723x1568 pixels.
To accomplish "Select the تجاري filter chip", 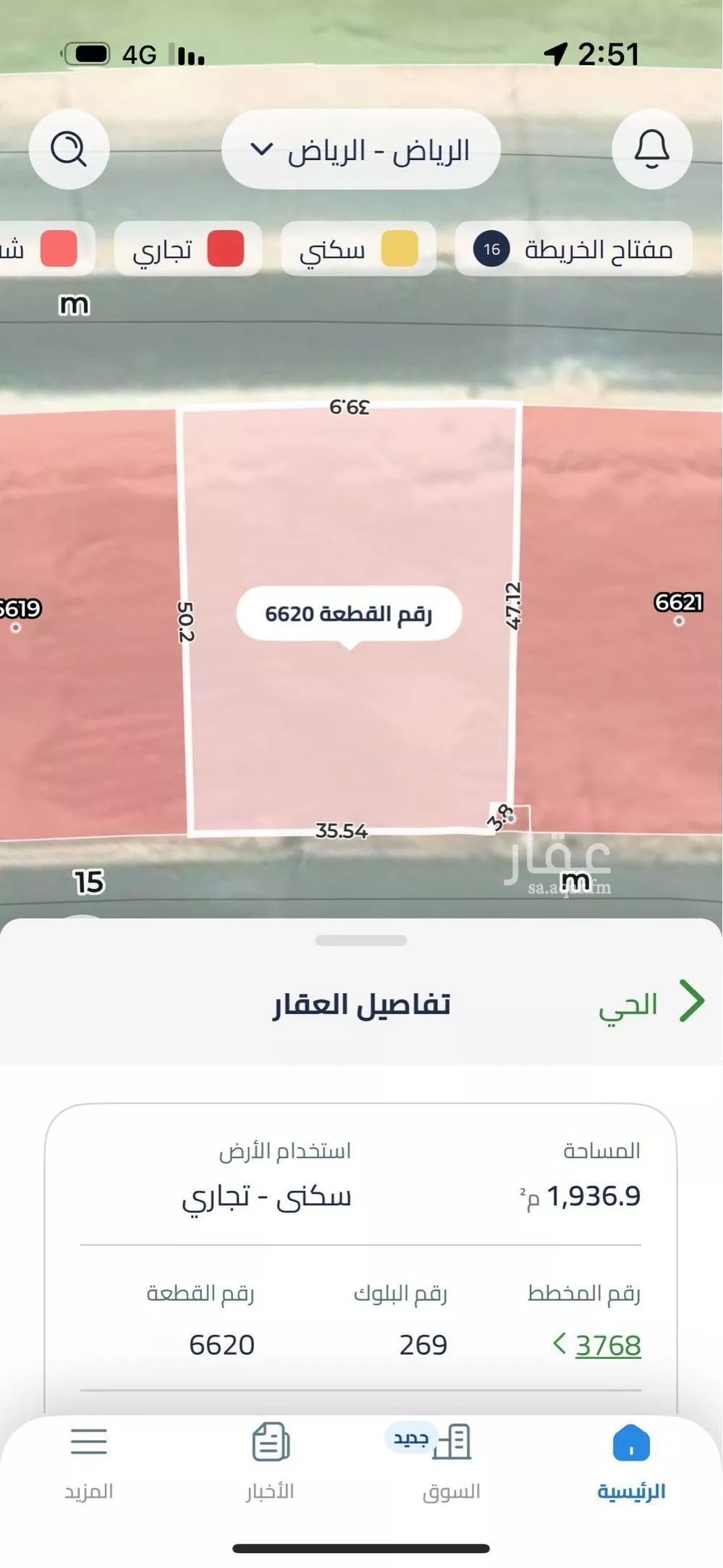I will 188,250.
